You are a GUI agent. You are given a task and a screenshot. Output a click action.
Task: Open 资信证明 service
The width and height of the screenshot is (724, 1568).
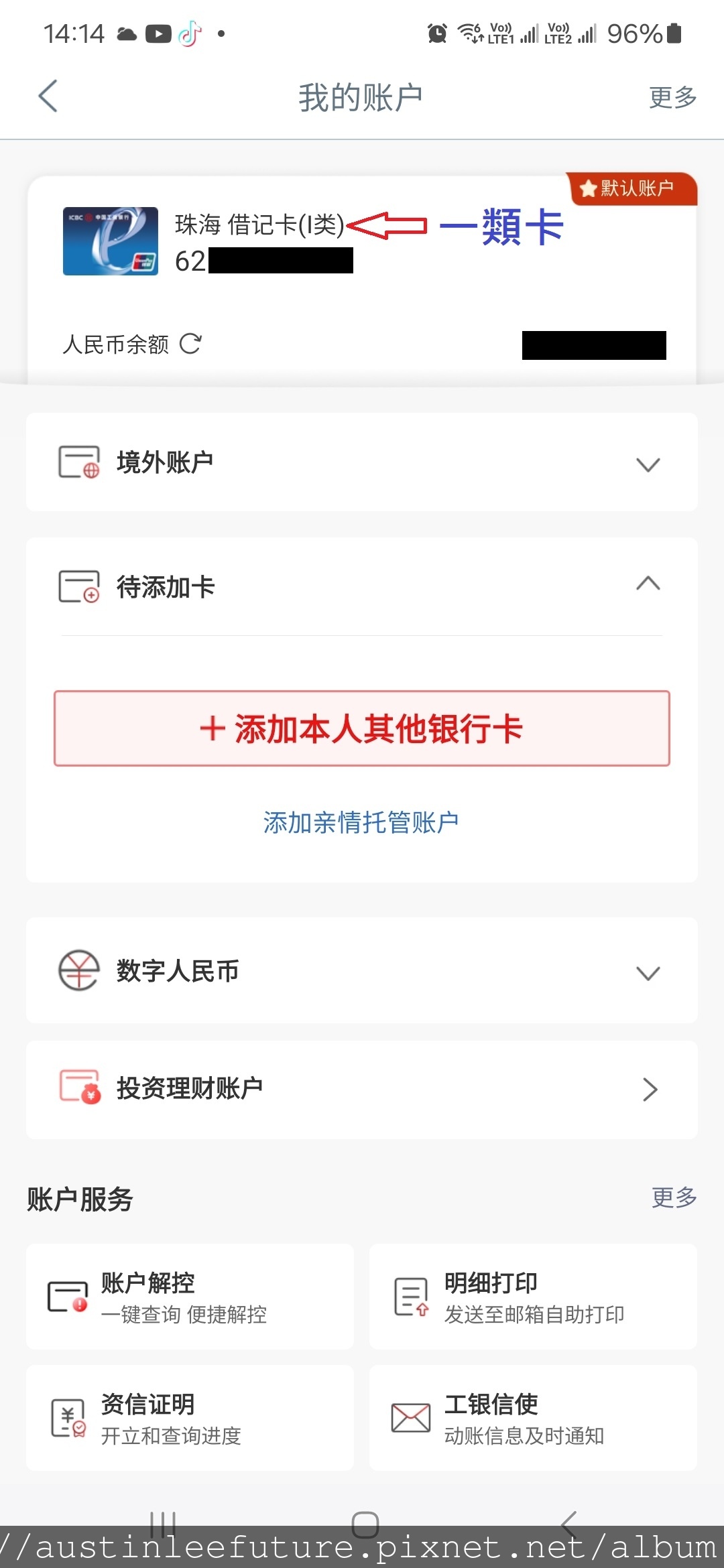190,1418
